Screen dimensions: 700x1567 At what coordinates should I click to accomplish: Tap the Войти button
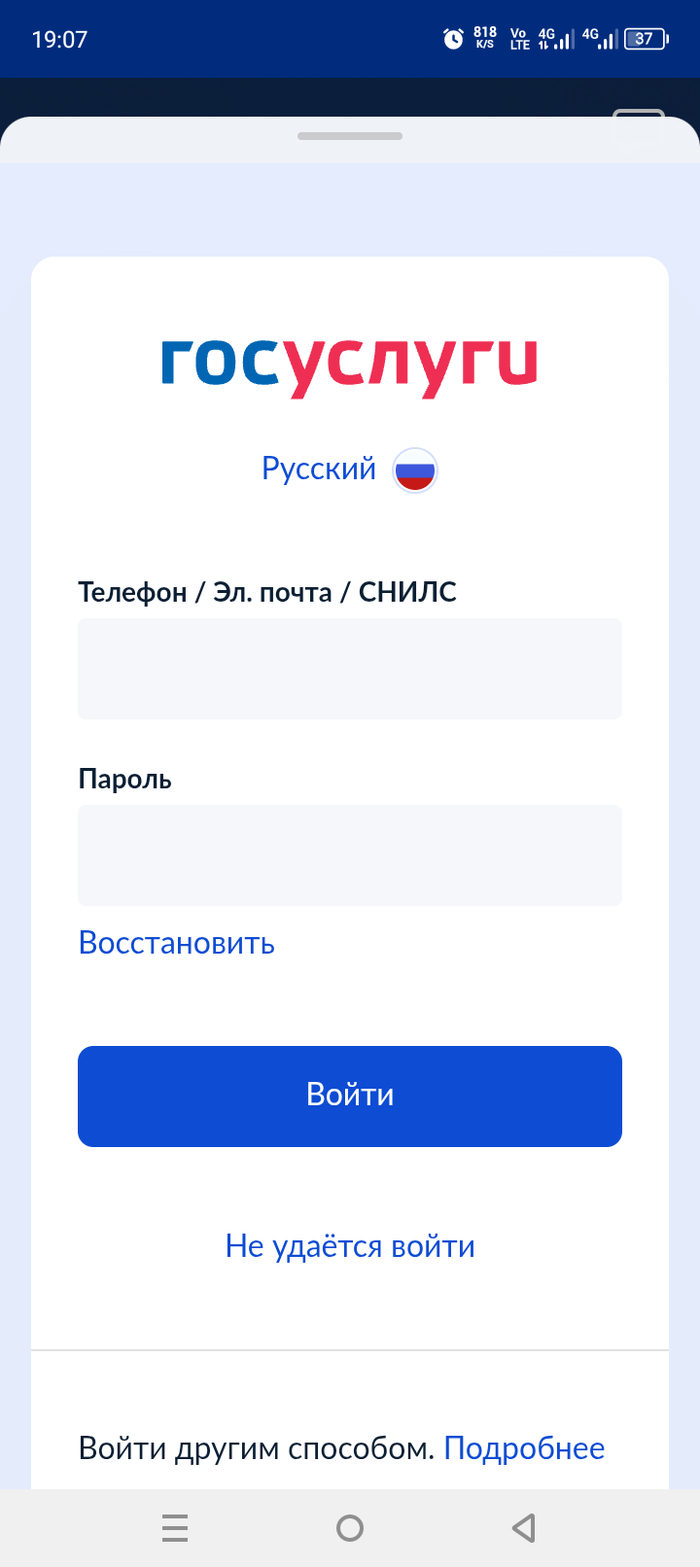pyautogui.click(x=350, y=1095)
